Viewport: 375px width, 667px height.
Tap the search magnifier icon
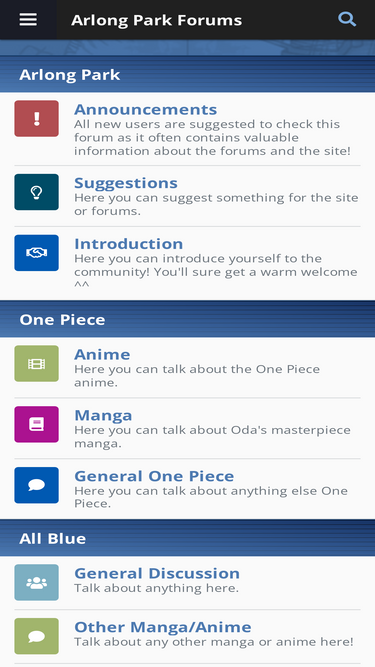click(x=347, y=20)
